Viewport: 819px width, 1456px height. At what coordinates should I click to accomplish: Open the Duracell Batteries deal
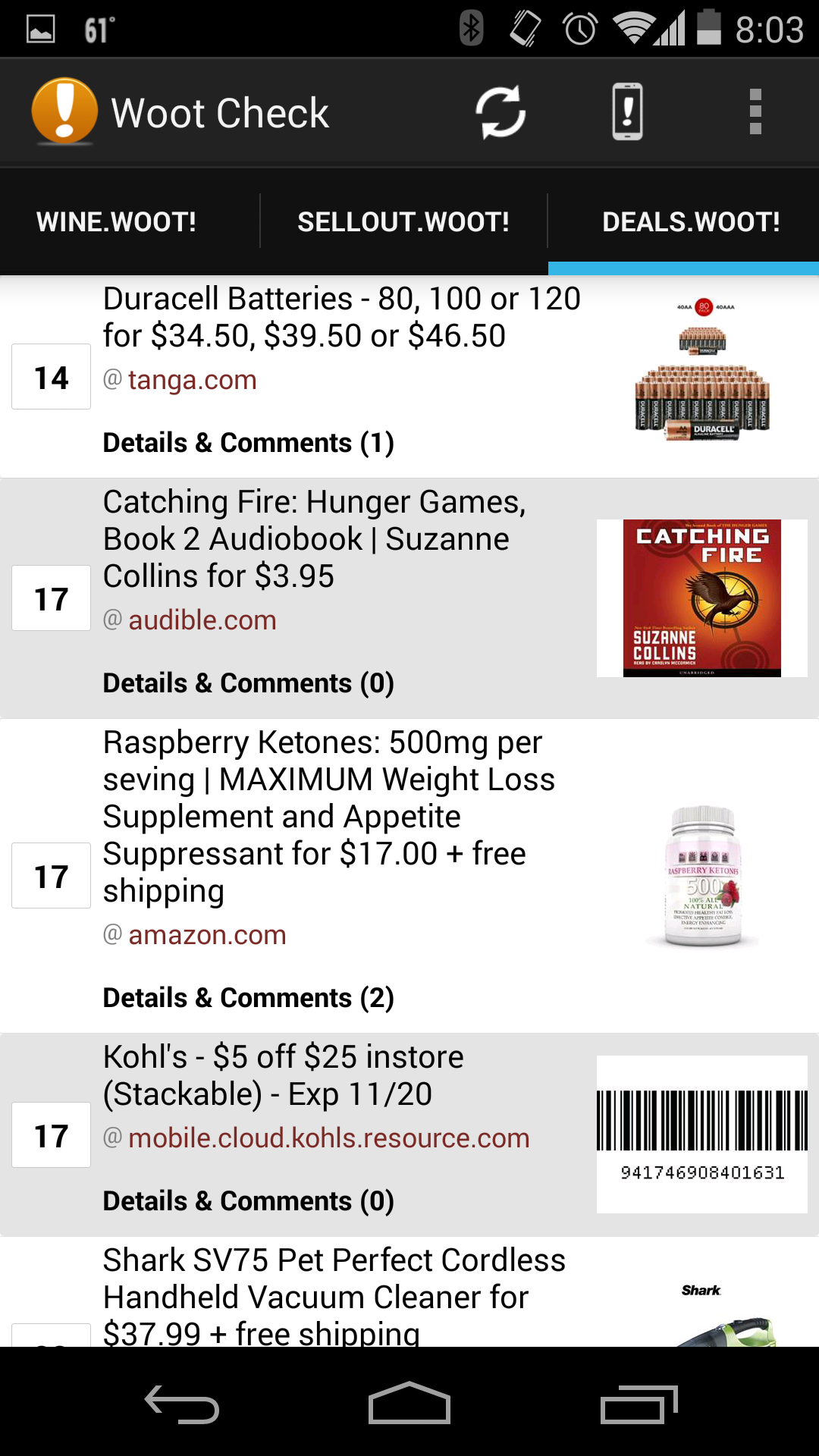click(341, 317)
